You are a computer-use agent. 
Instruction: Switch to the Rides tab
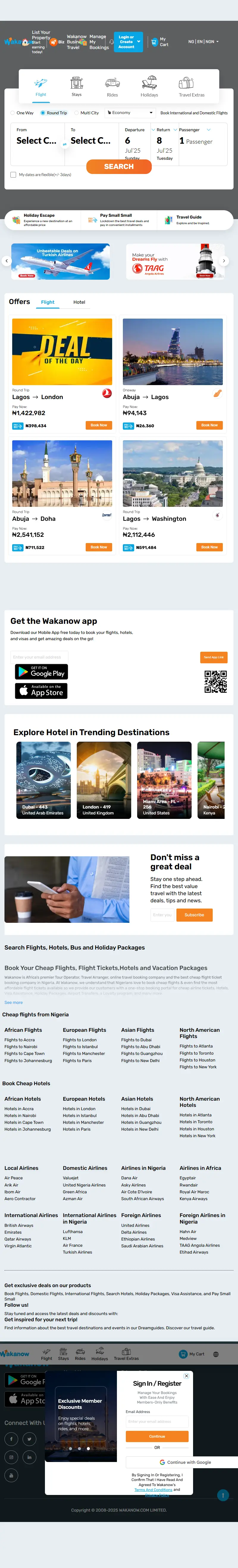point(112,86)
